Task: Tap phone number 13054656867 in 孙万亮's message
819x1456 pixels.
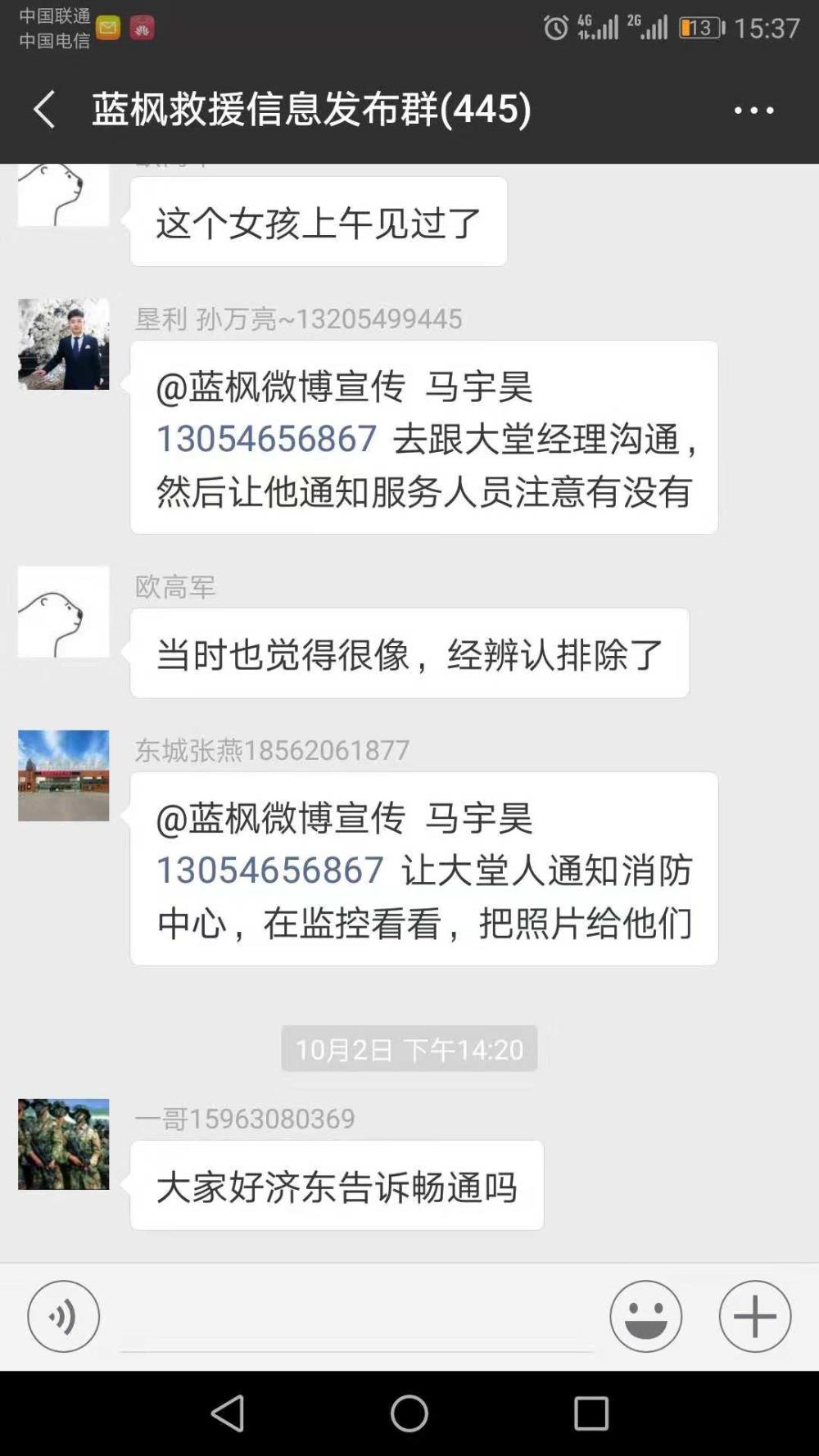Action: (267, 438)
